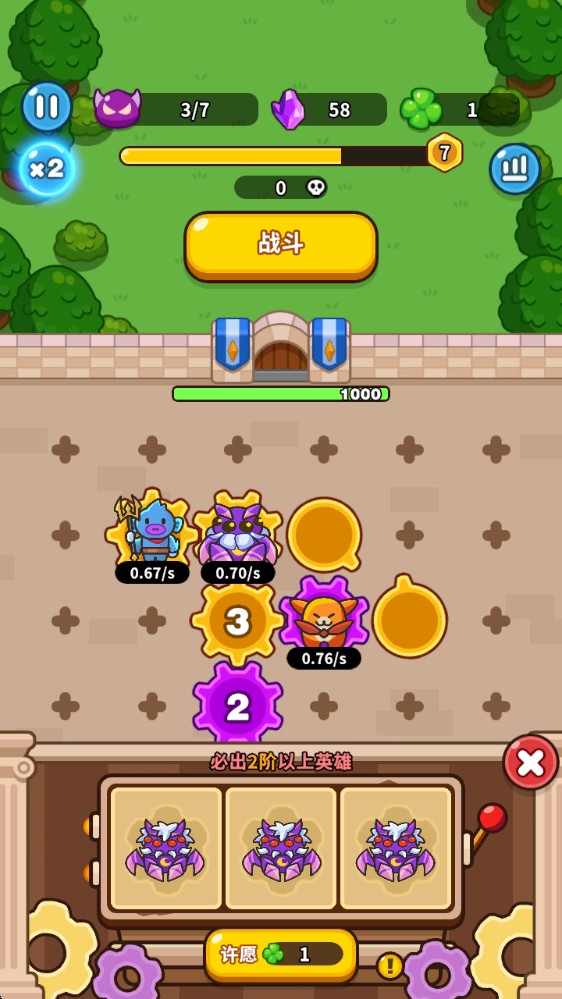Open the blue statistics chart icon
This screenshot has width=562, height=999.
[x=515, y=169]
